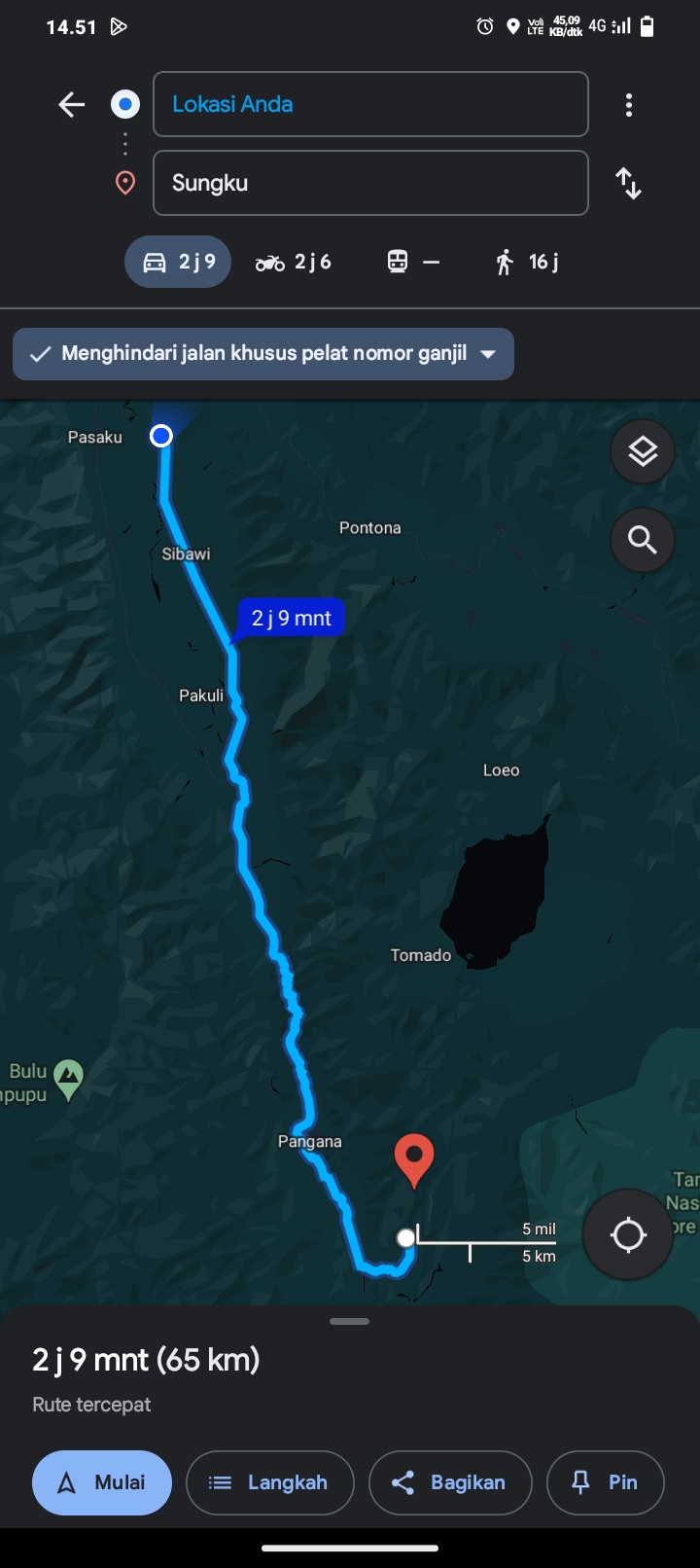700x1568 pixels.
Task: Center map on my location
Action: 628,1235
